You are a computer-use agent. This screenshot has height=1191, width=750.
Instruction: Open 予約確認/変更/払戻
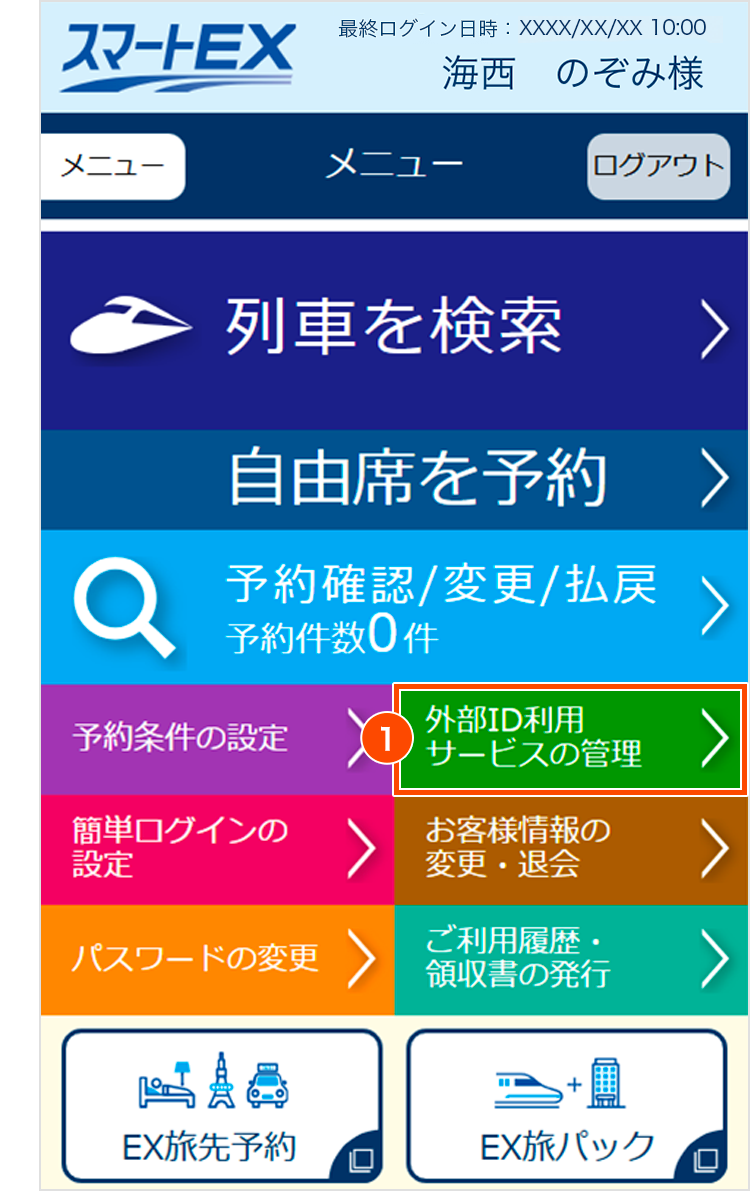click(x=394, y=607)
